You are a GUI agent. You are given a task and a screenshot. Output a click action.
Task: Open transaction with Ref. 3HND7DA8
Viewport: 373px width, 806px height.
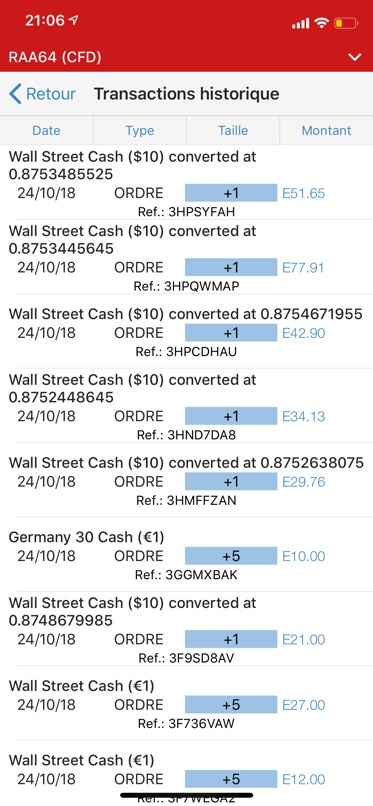click(x=186, y=406)
